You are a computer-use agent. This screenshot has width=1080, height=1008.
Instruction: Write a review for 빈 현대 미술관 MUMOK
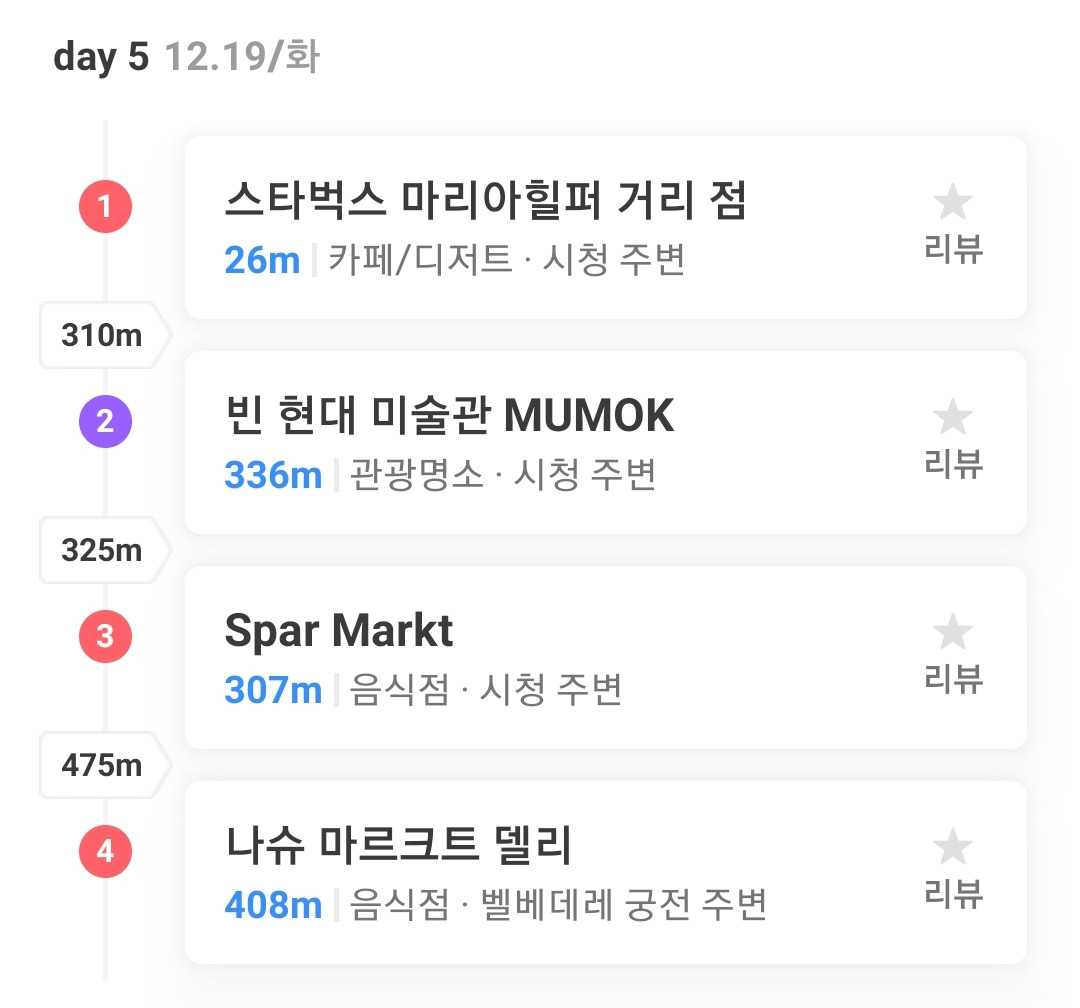[x=953, y=438]
